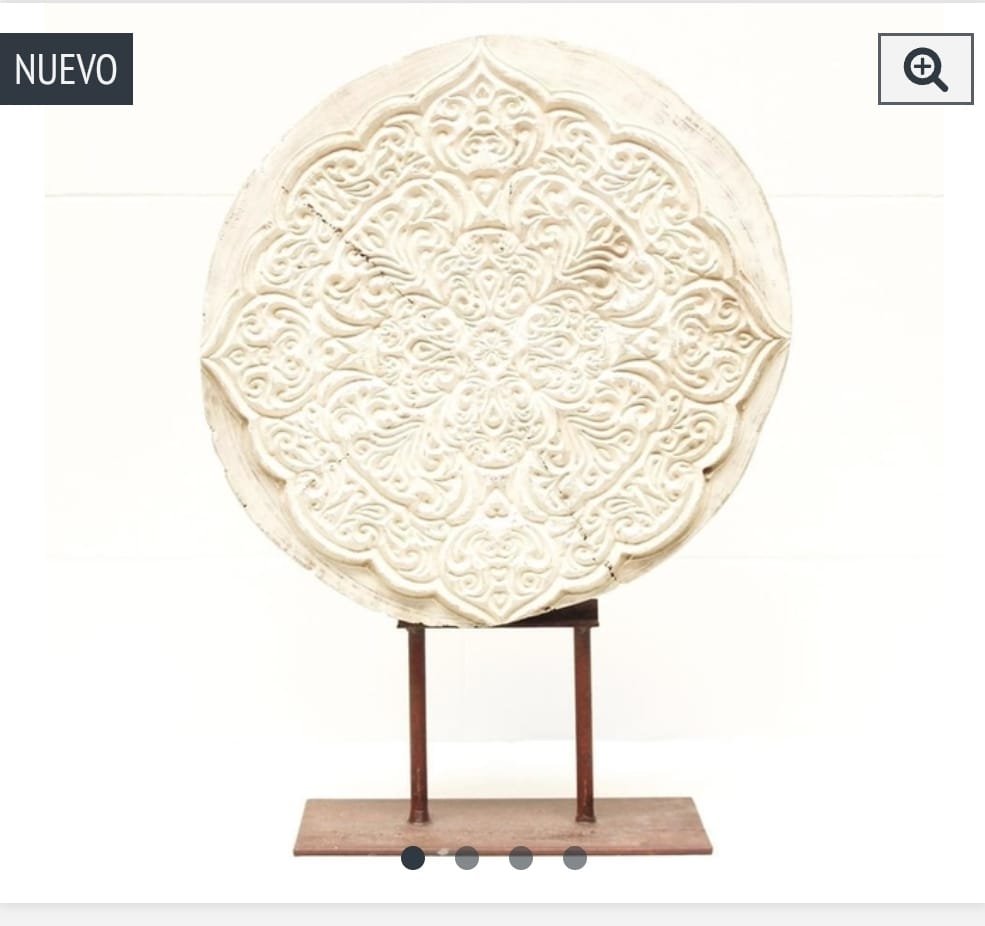Select the fourth dot of the image carousel
This screenshot has width=985, height=926.
(x=575, y=858)
